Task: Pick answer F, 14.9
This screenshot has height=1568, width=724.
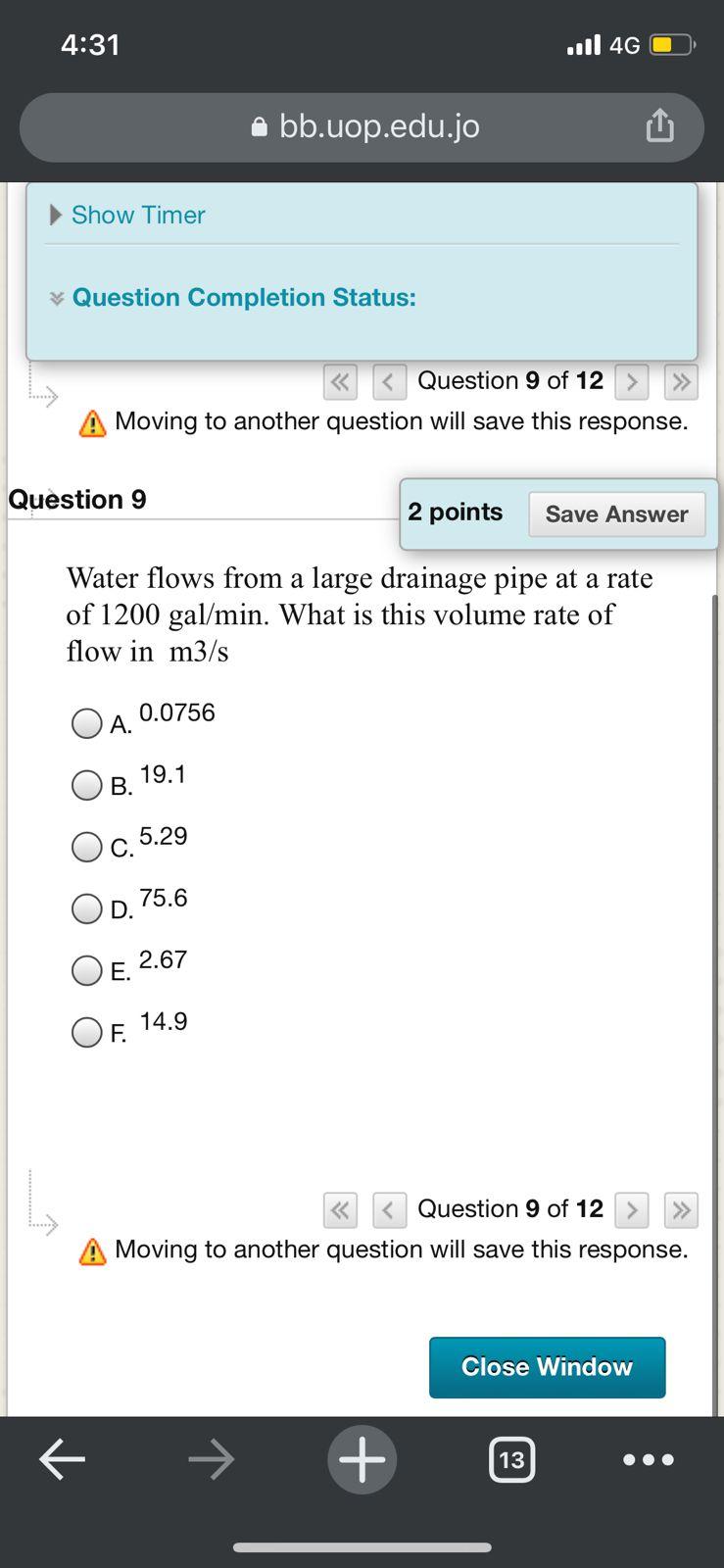Action: [x=87, y=1032]
